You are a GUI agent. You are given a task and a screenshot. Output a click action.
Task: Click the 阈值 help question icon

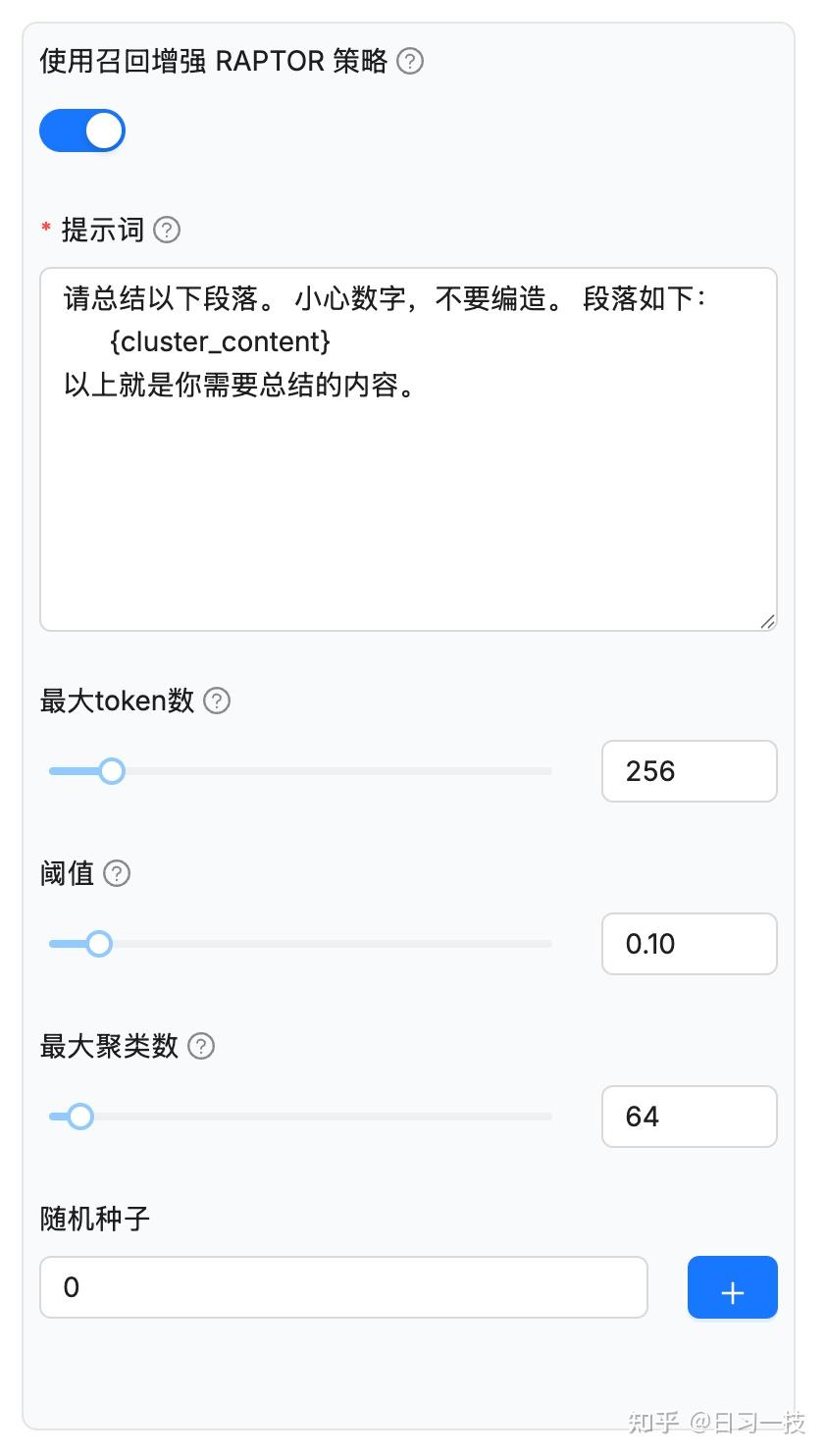click(x=117, y=873)
